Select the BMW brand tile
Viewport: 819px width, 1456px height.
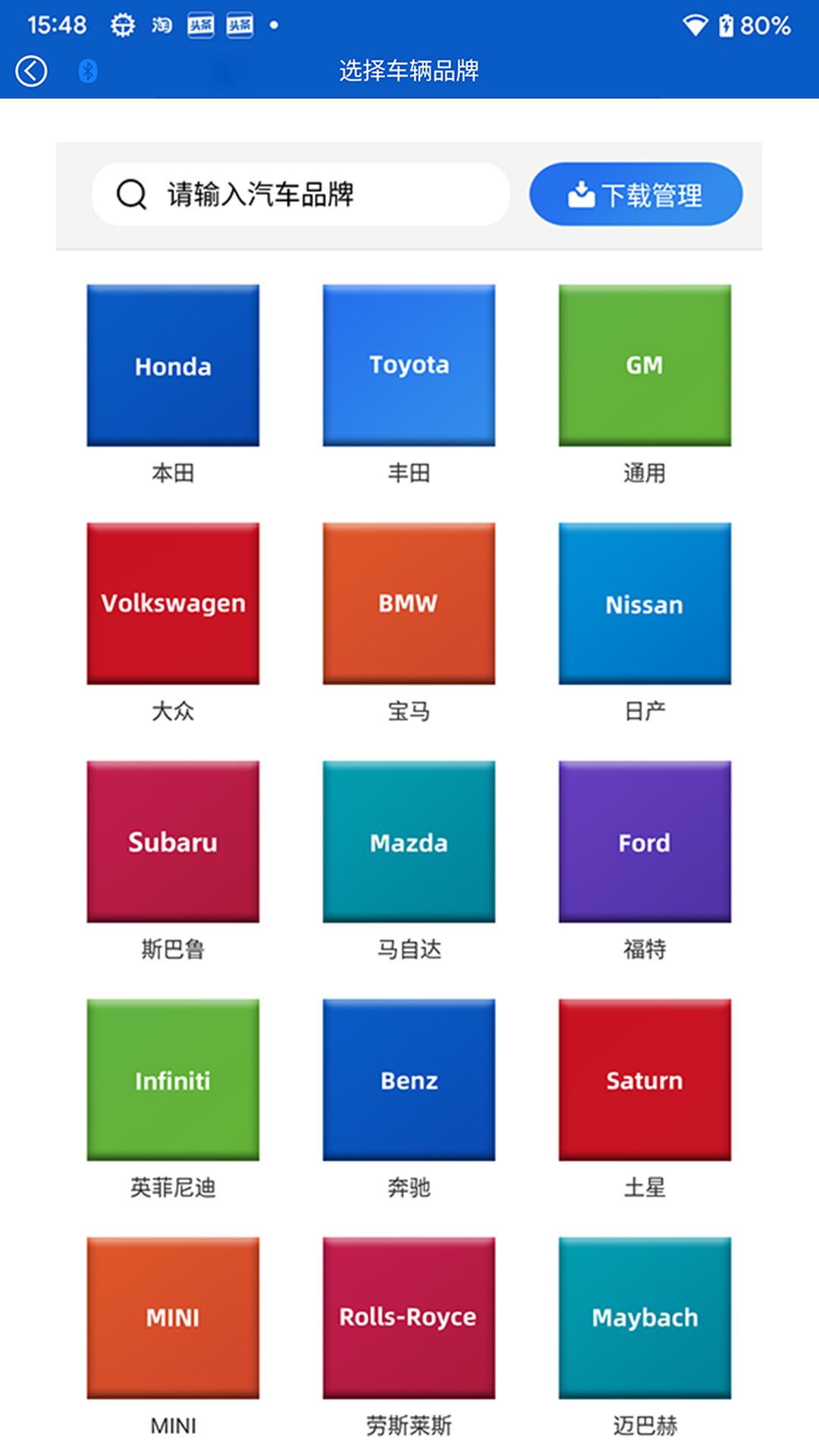[409, 604]
